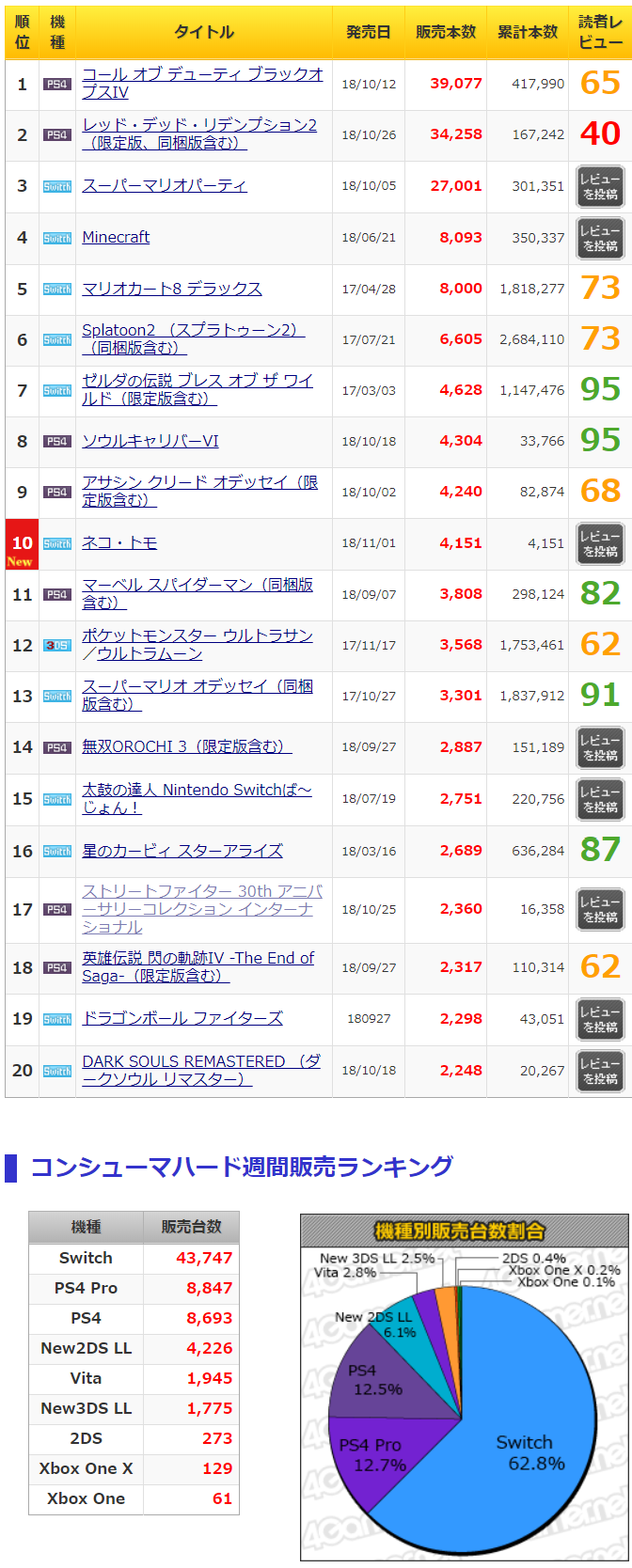The height and width of the screenshot is (1568, 632).
Task: Post a review for Minecraft
Action: (600, 238)
